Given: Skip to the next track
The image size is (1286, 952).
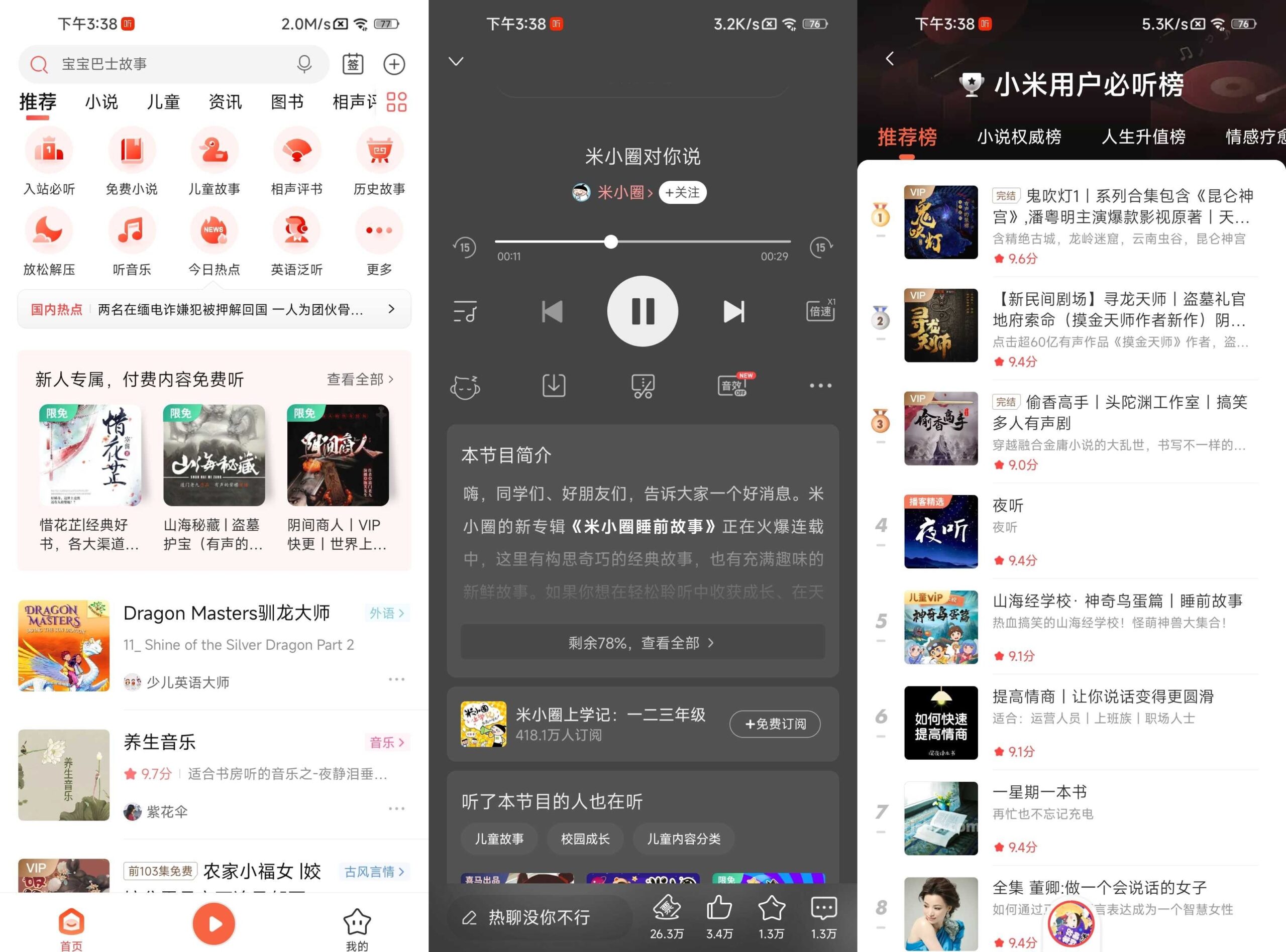Looking at the screenshot, I should (x=734, y=312).
